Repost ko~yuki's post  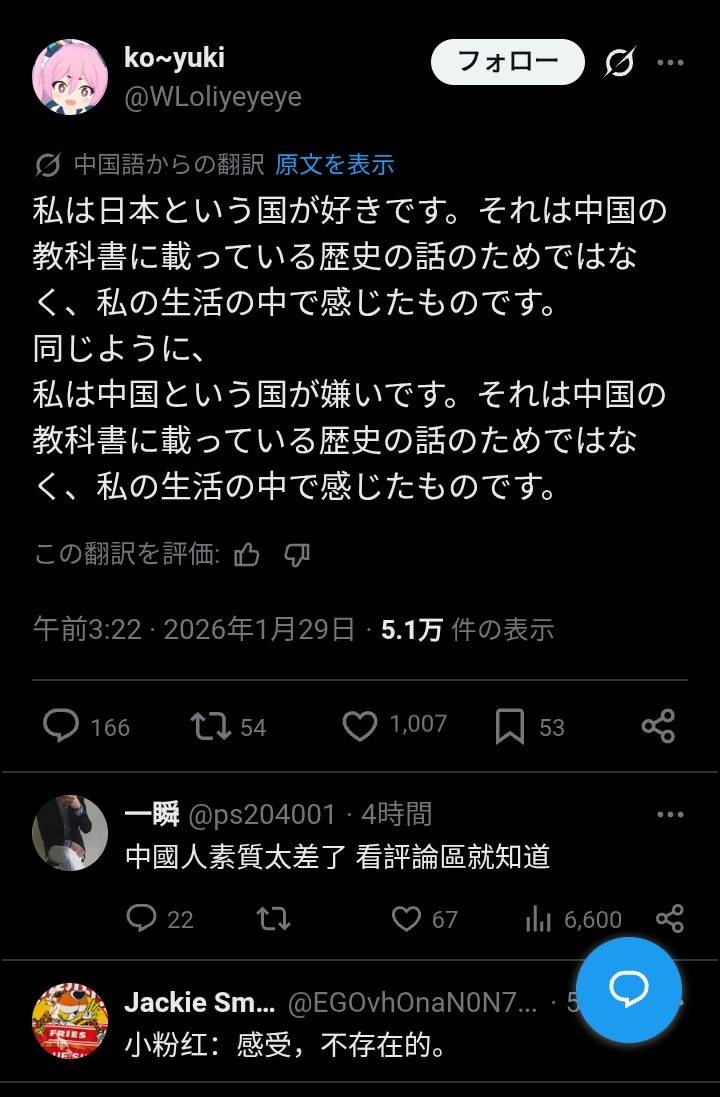pyautogui.click(x=210, y=726)
